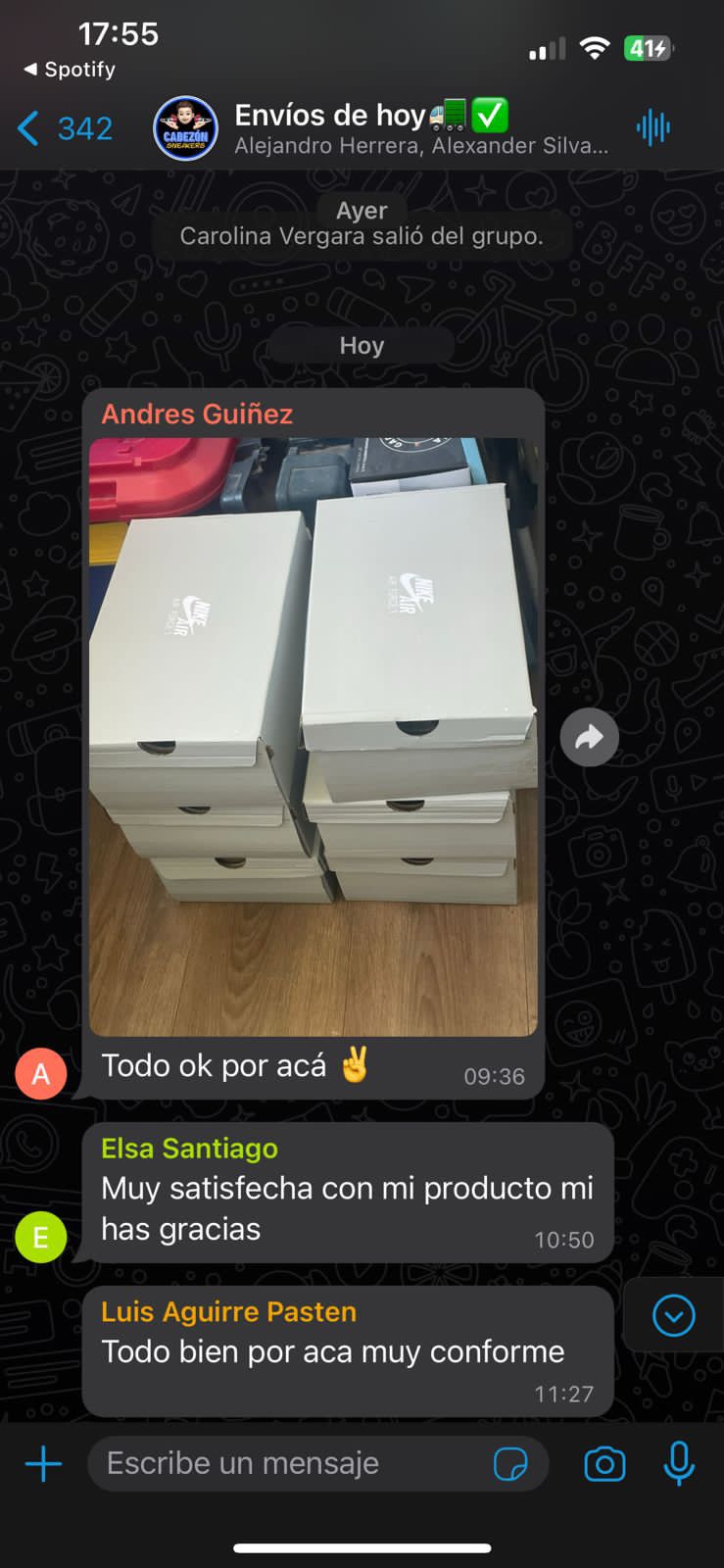This screenshot has height=1568, width=724.
Task: Go back to the chat list
Action: click(64, 128)
